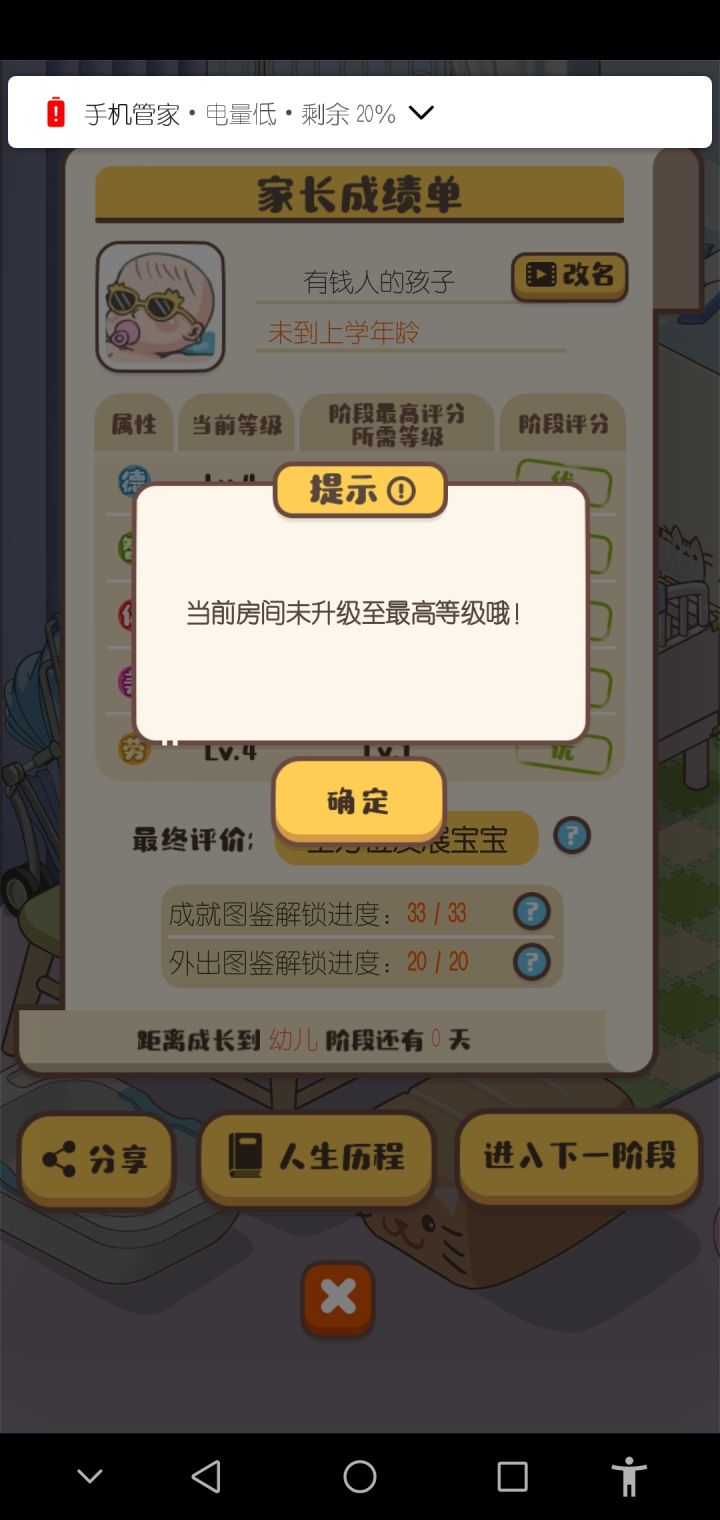Image resolution: width=720 pixels, height=1520 pixels.
Task: Tap the orange X close button
Action: [x=337, y=1298]
